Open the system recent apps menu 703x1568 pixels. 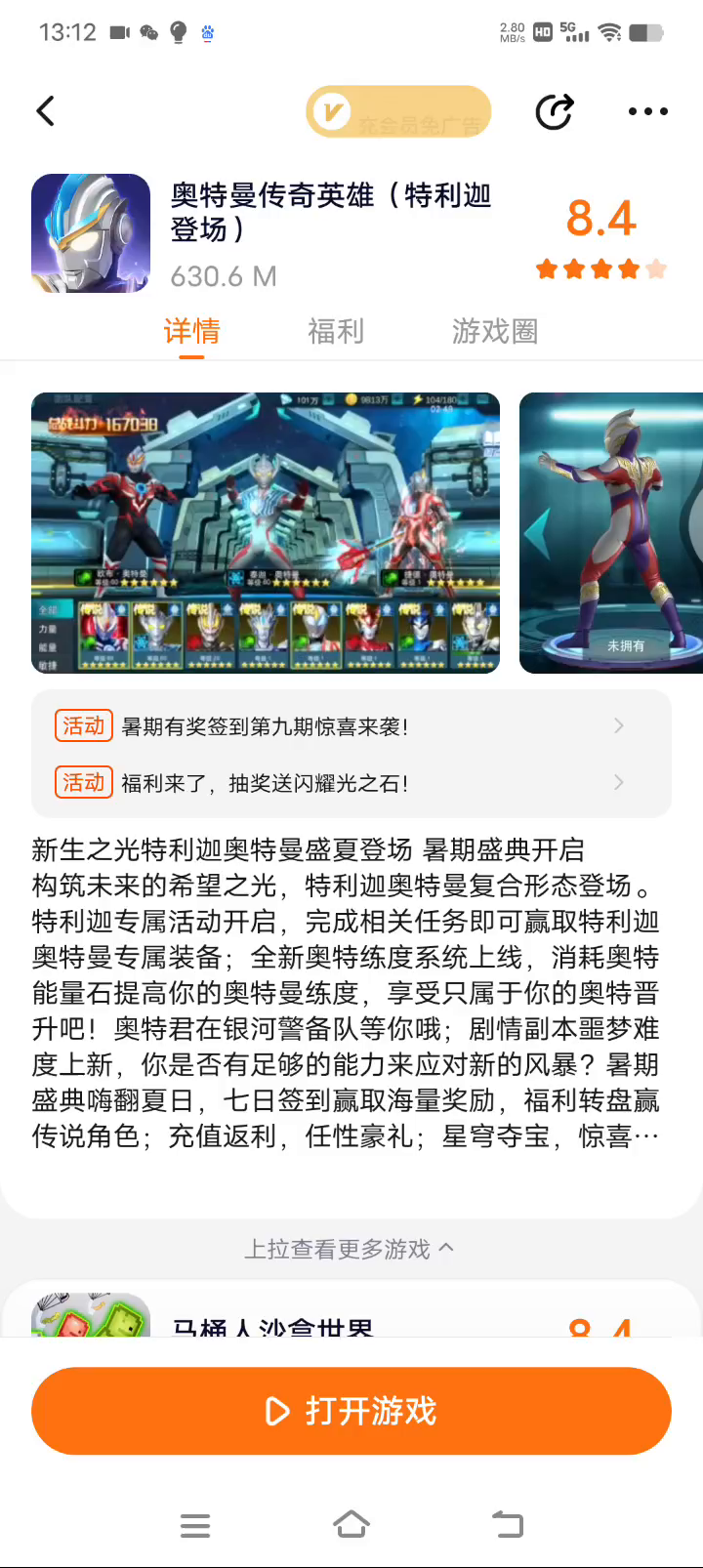[x=195, y=1525]
